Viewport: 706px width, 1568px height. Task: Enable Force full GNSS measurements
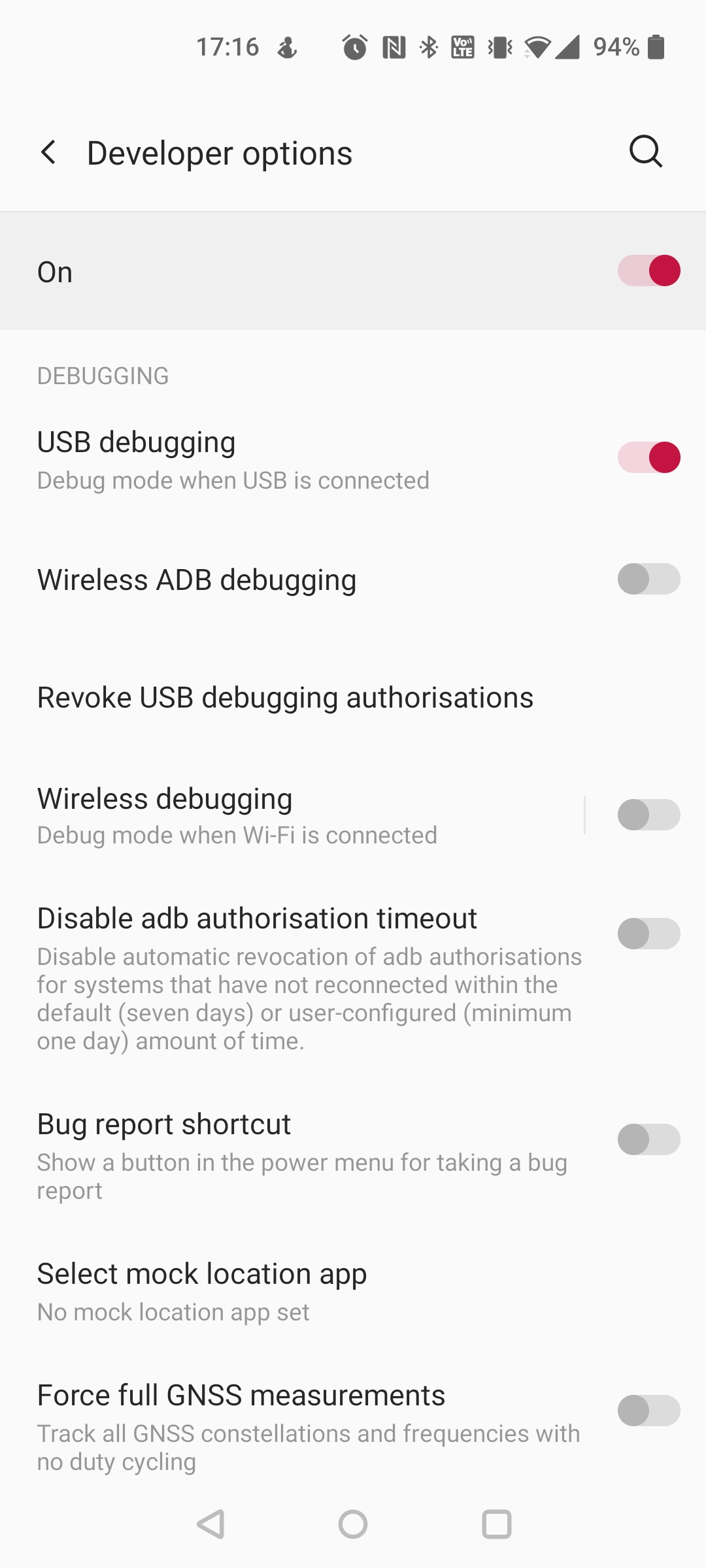point(648,1411)
